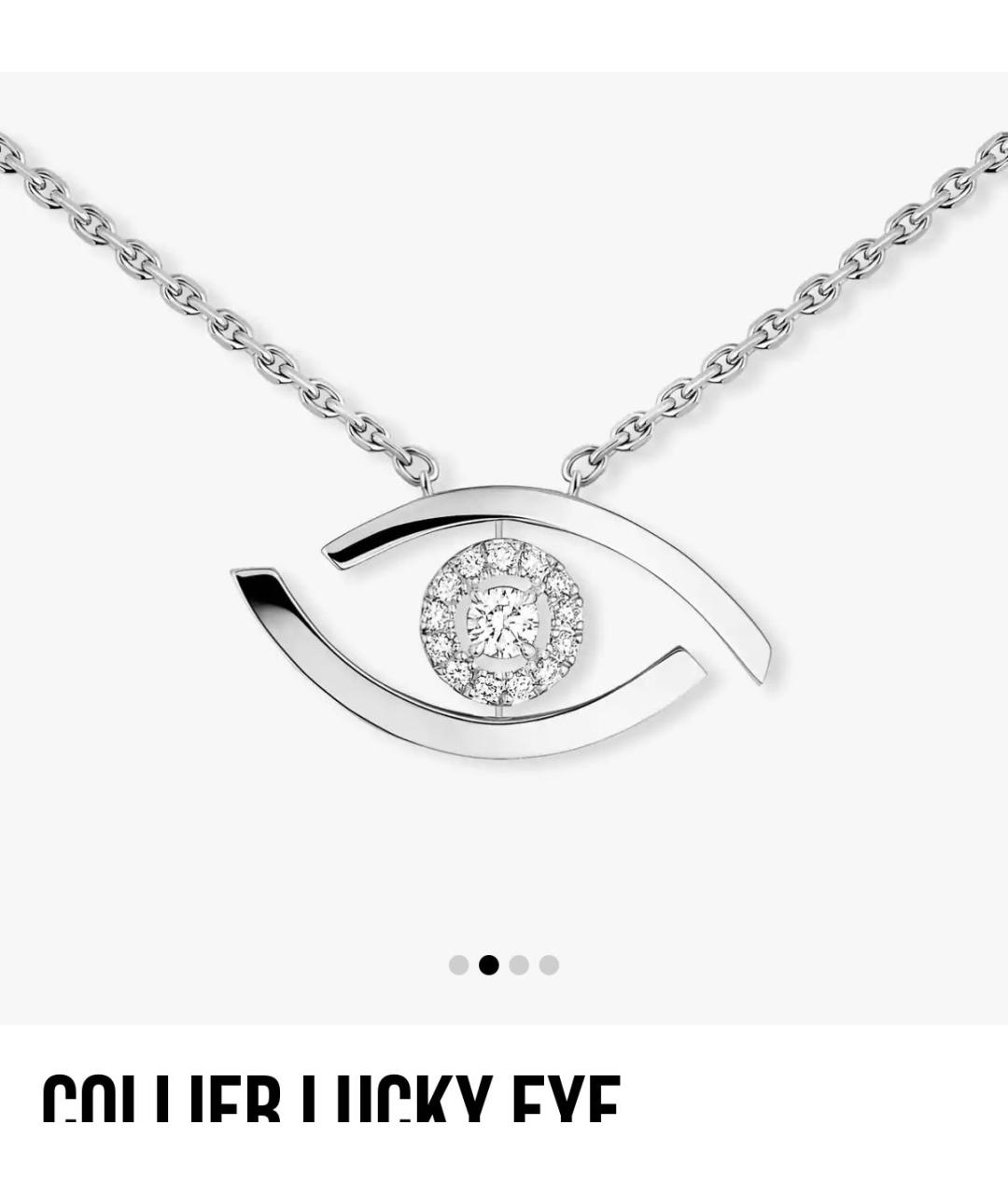Jump to the first image indicator dot
This screenshot has width=1008, height=1195.
pos(458,964)
